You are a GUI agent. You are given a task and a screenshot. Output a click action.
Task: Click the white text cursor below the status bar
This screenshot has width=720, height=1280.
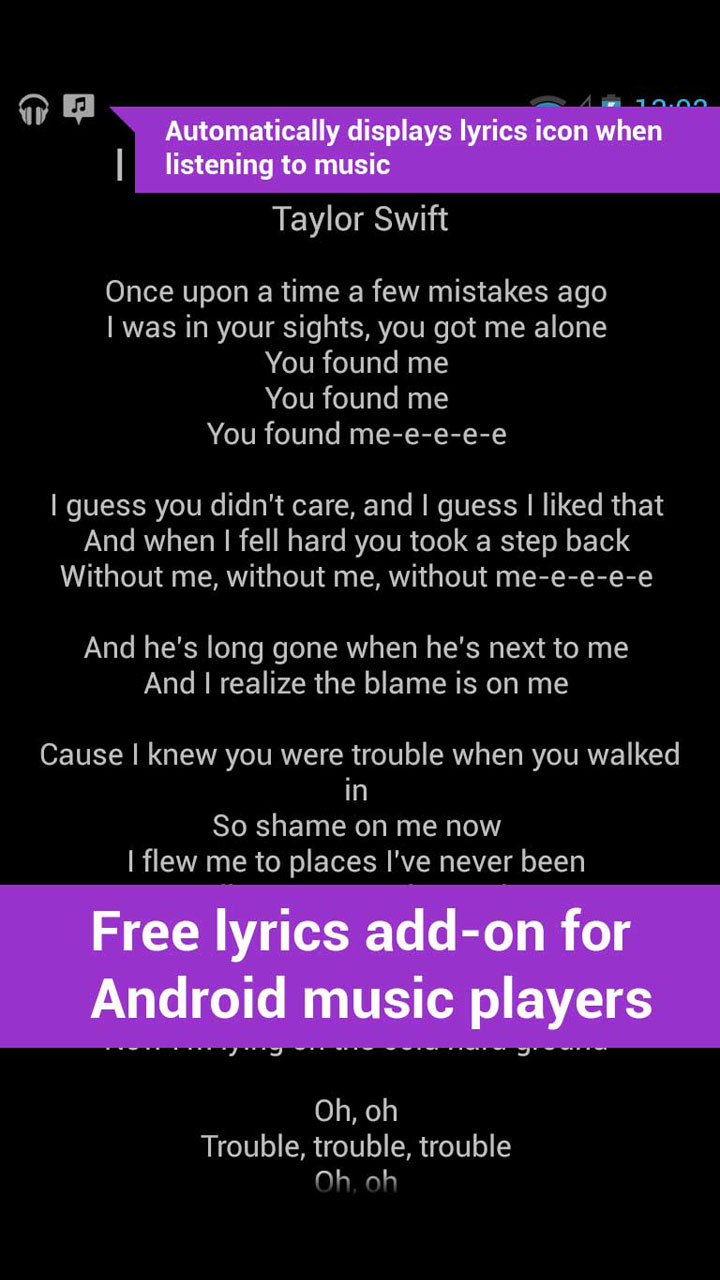tap(118, 165)
